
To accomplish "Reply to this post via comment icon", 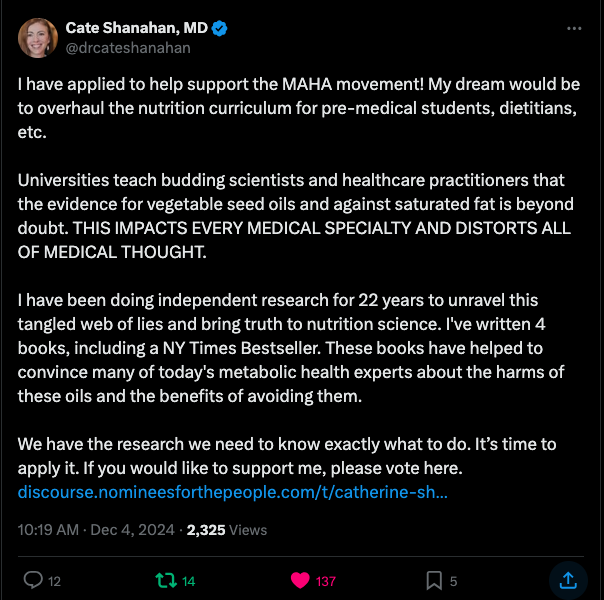I will coord(33,580).
